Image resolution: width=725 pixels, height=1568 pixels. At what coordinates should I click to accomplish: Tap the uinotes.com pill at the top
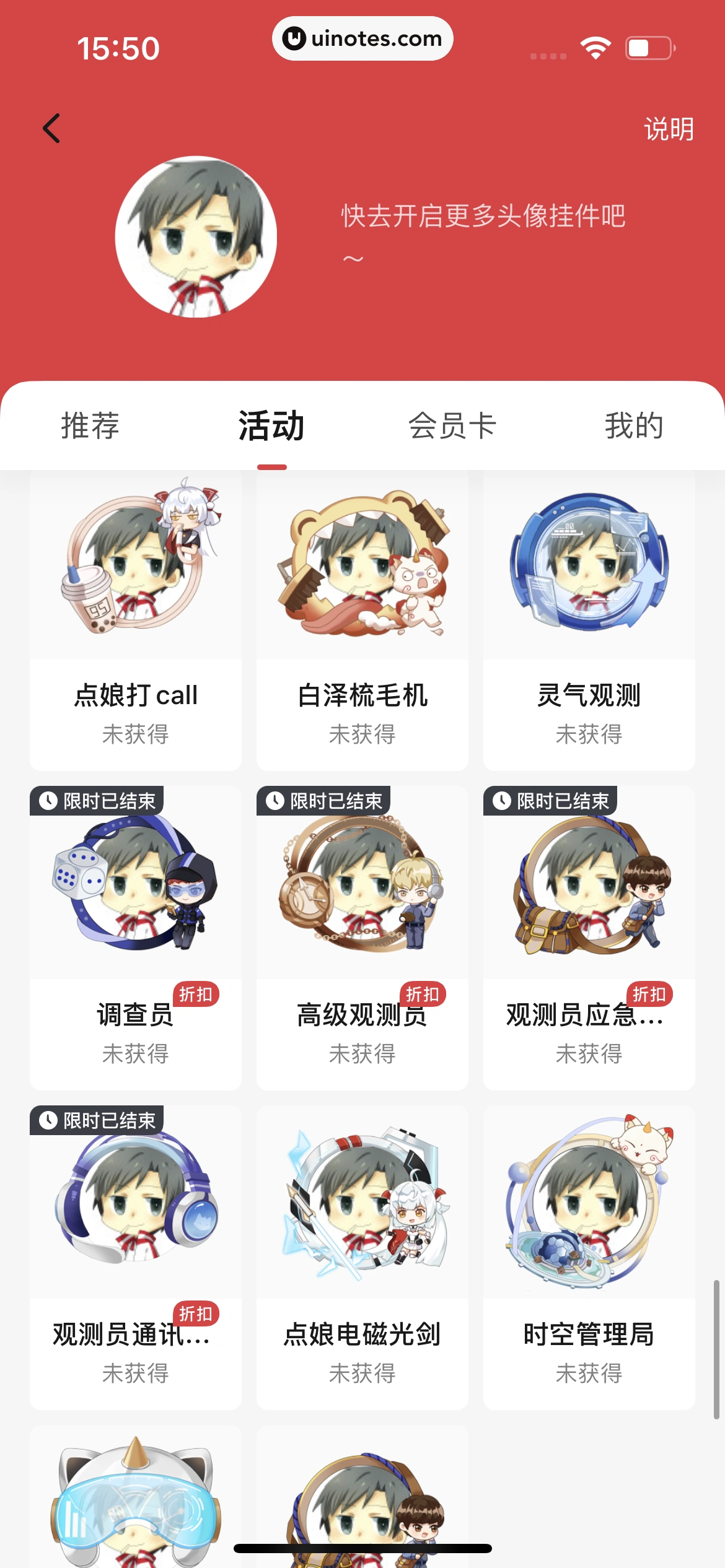pos(362,38)
